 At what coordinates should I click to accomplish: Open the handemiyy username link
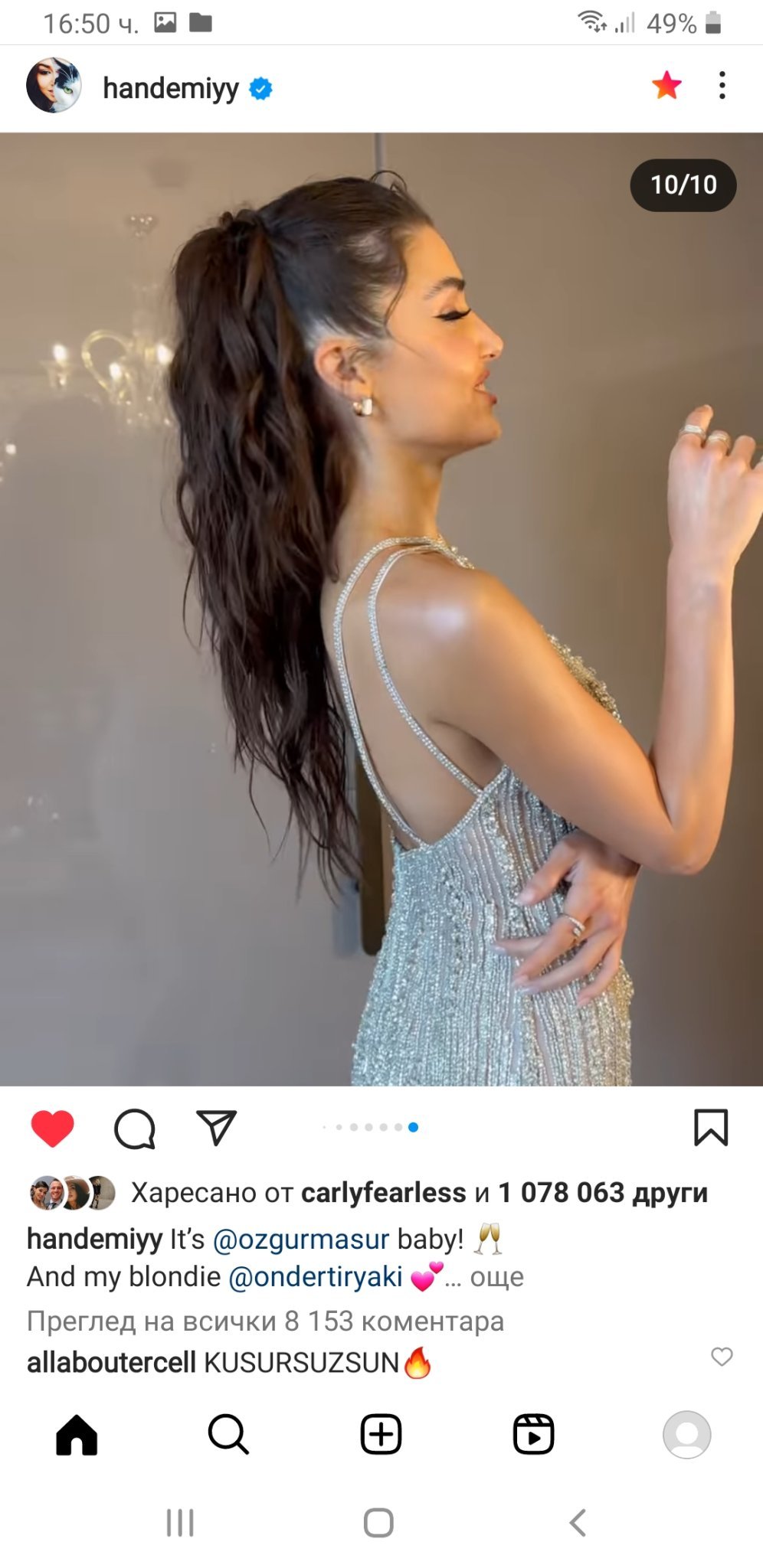171,88
